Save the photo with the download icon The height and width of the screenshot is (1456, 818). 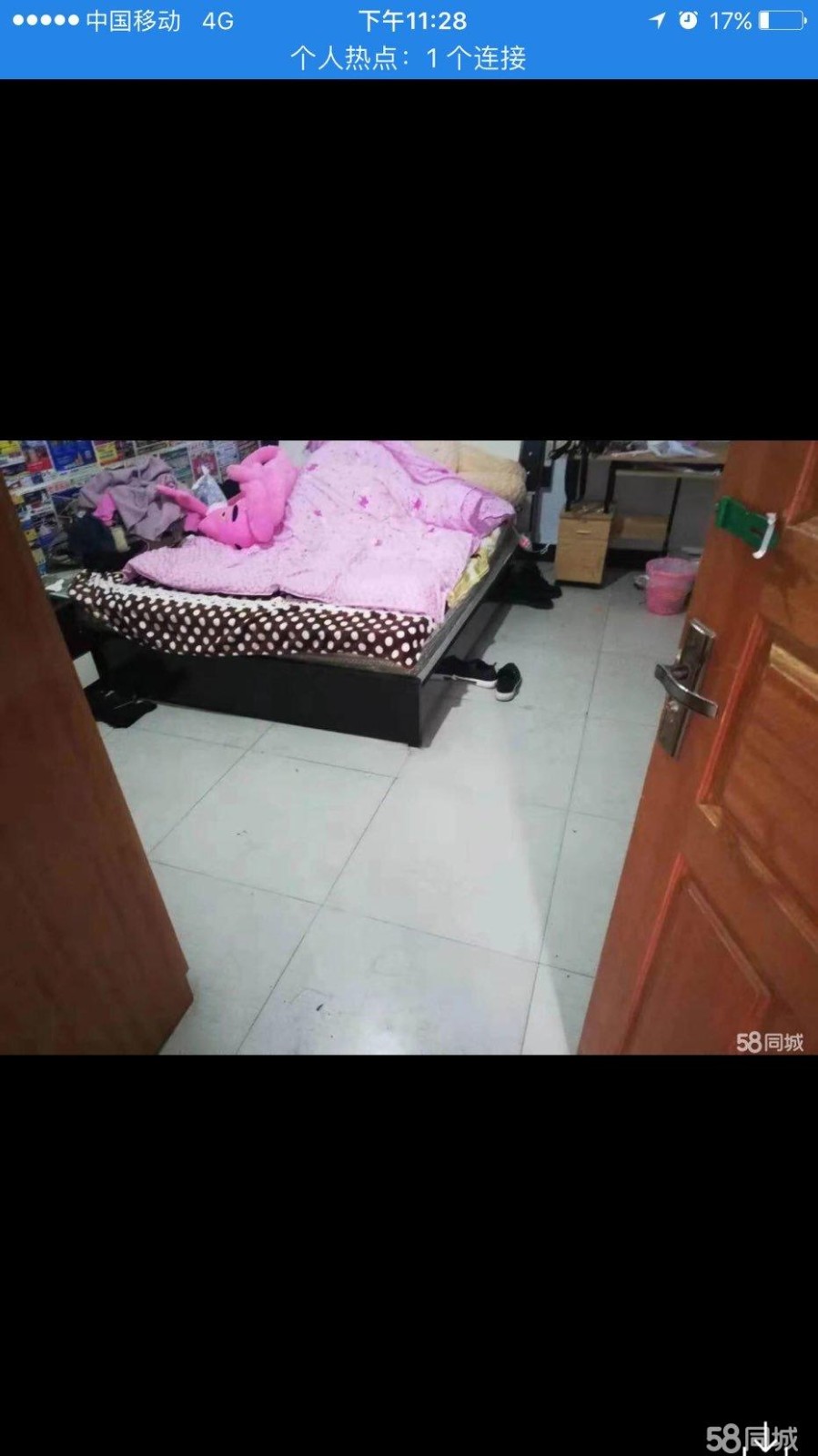pos(766,1438)
